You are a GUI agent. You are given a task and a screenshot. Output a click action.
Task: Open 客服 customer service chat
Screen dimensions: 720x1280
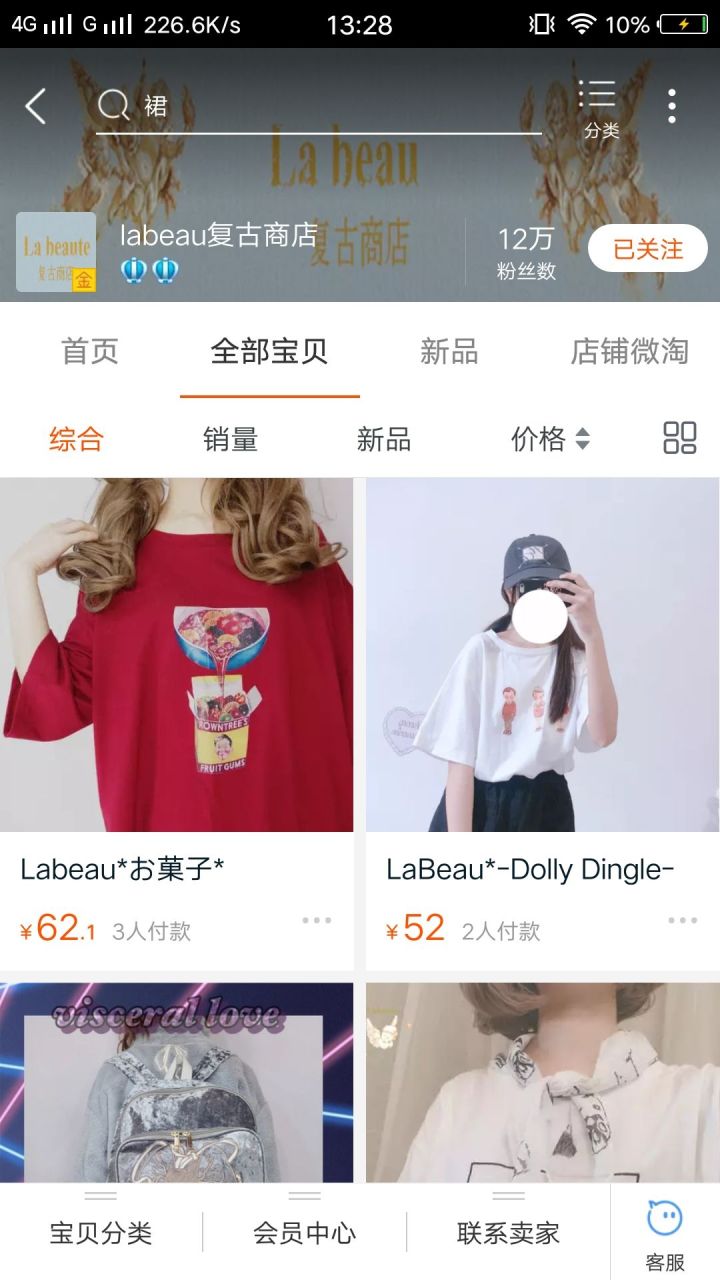665,1234
